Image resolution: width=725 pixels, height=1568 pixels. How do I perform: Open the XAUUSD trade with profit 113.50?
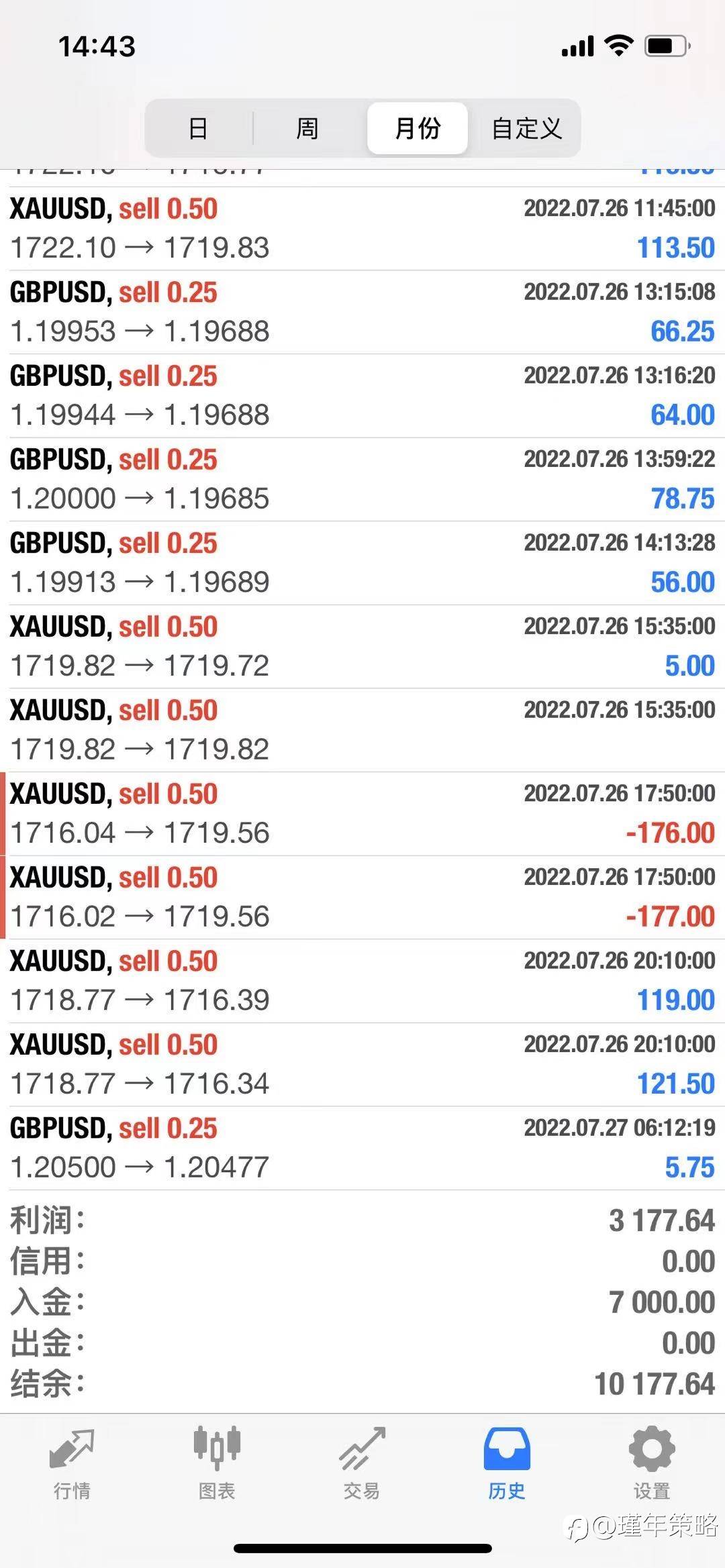[362, 229]
